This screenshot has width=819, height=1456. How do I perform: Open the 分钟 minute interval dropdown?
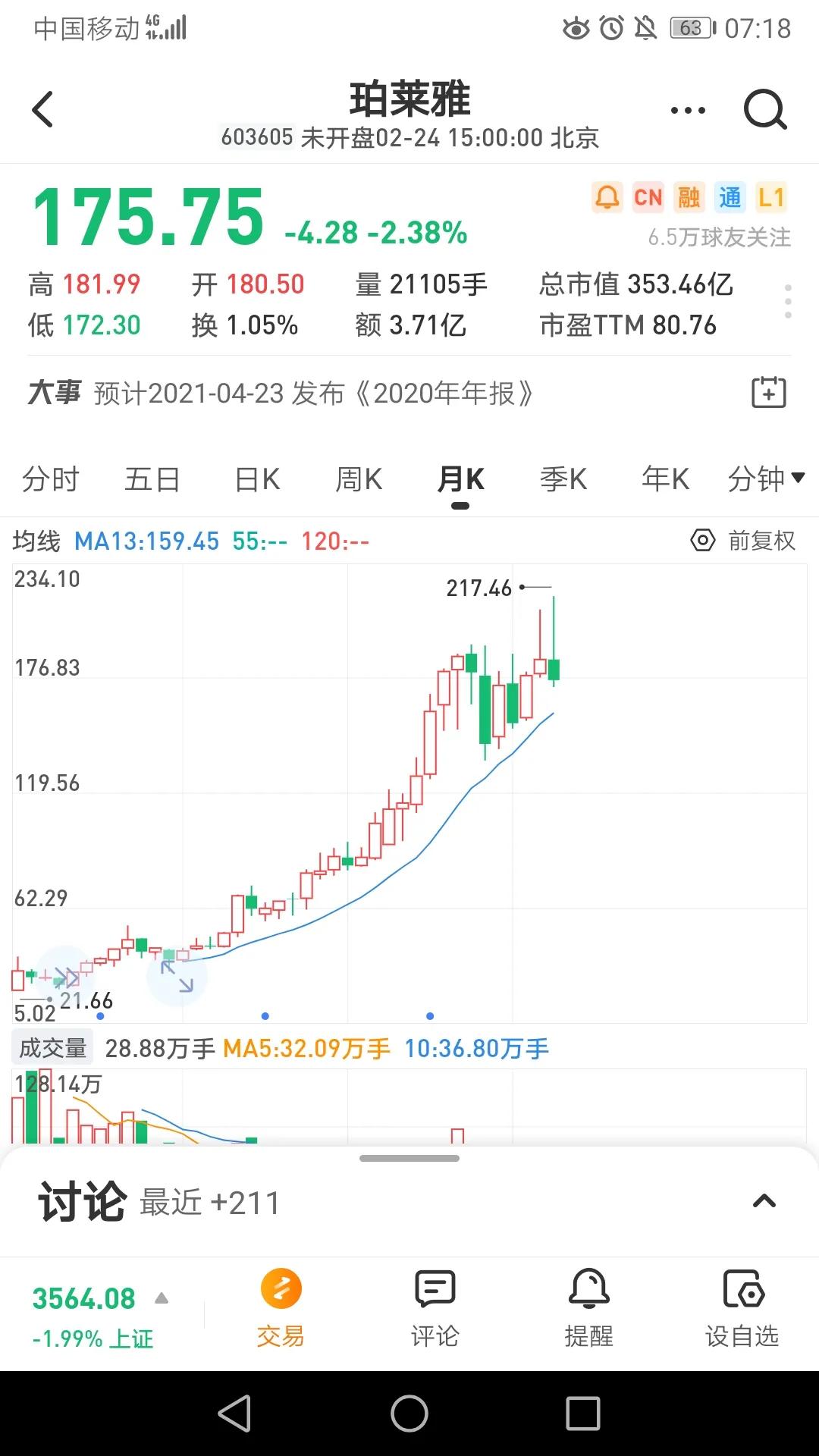765,479
